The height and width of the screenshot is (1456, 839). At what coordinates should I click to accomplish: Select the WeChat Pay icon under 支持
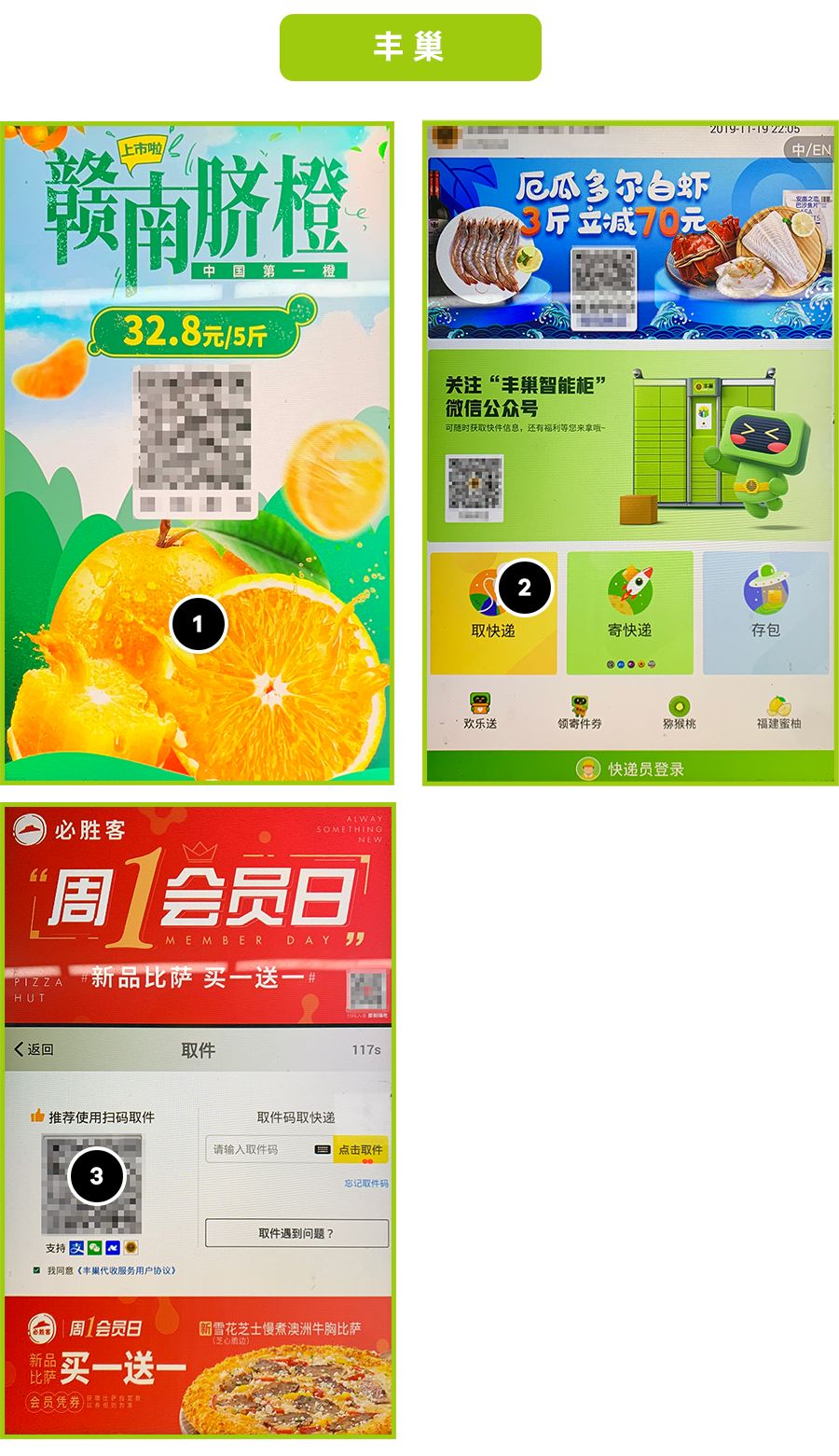(x=94, y=1247)
